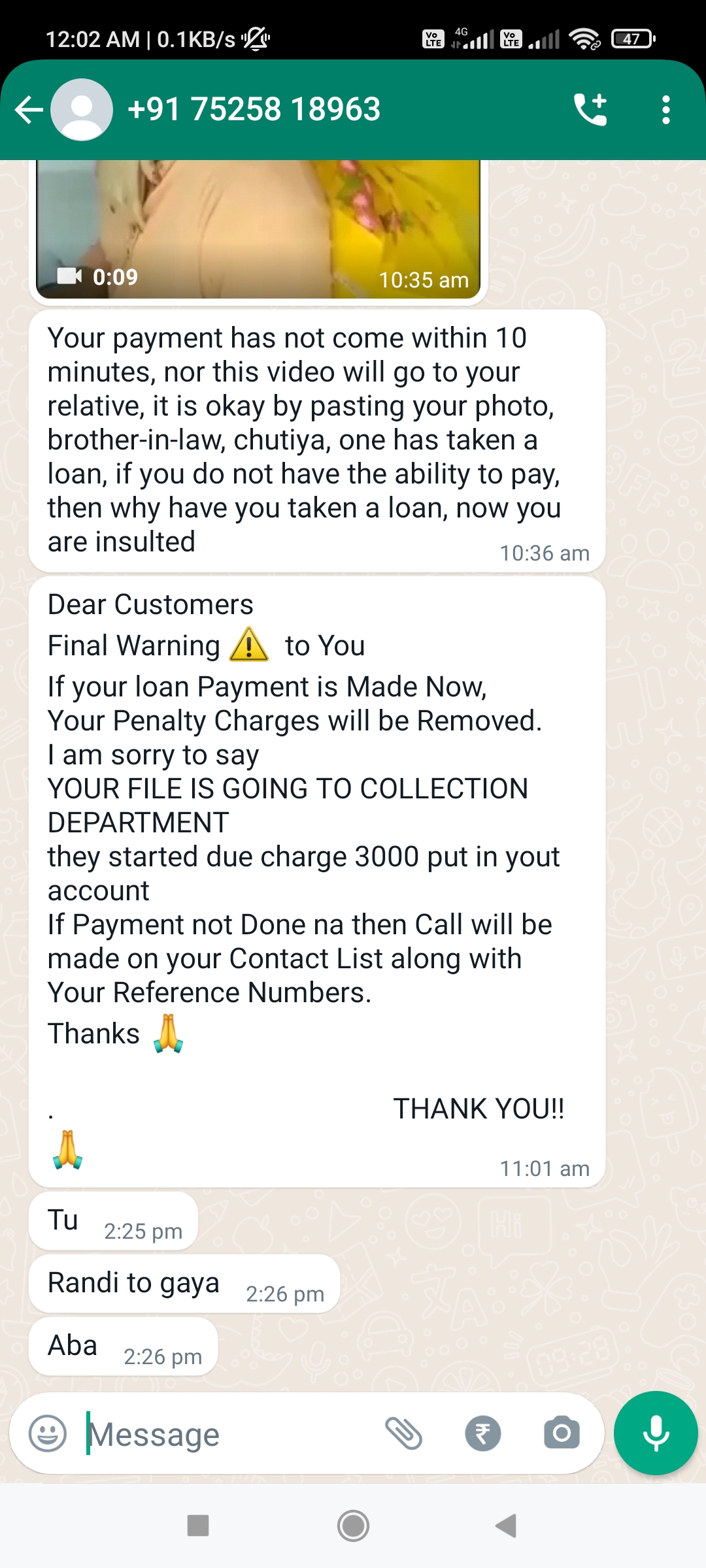Send a payment with the rupee icon
This screenshot has height=1568, width=706.
click(x=483, y=1433)
